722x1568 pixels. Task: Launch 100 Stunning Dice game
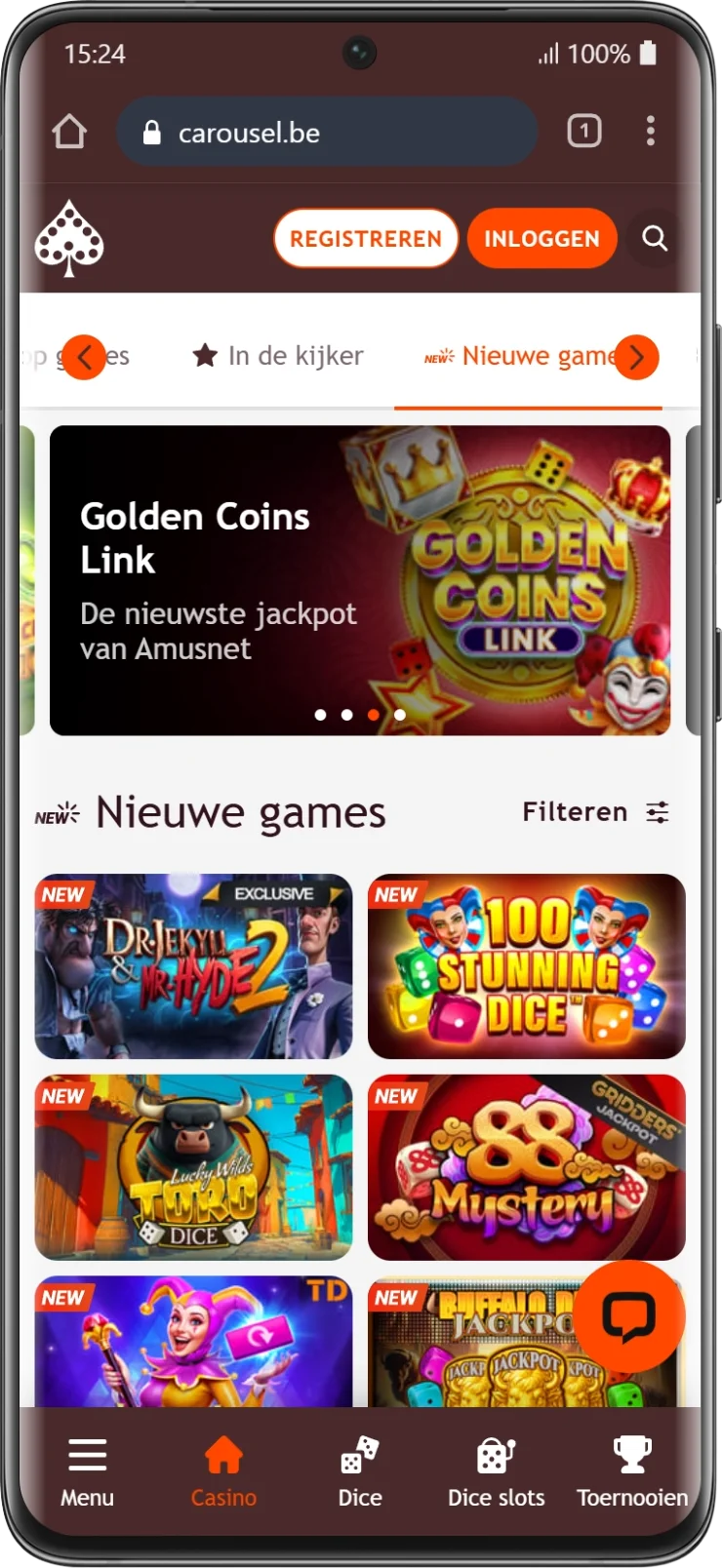(527, 966)
